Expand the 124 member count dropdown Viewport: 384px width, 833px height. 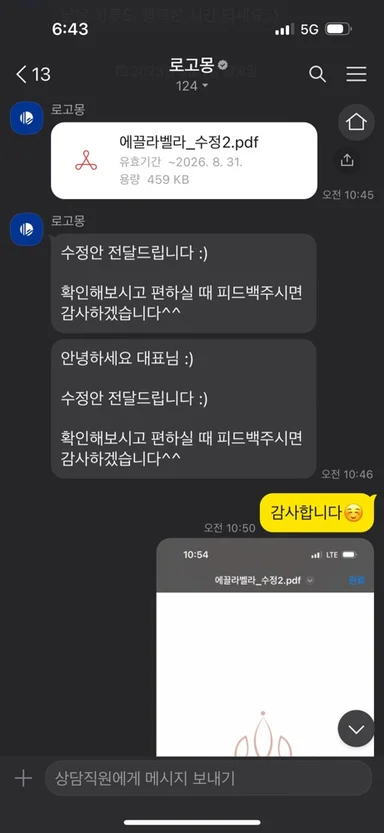pyautogui.click(x=192, y=86)
